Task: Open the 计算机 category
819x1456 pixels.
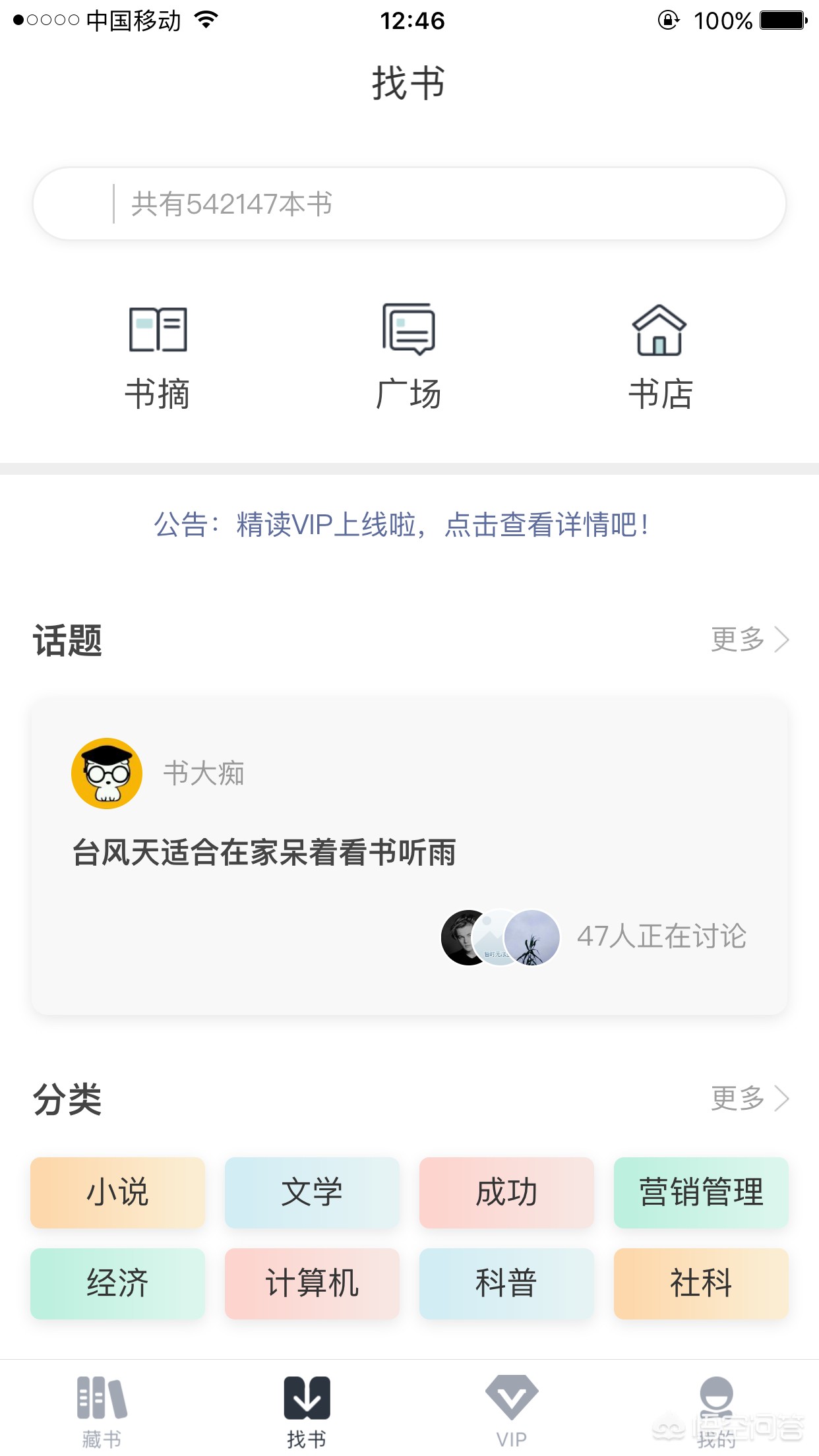Action: 312,1283
